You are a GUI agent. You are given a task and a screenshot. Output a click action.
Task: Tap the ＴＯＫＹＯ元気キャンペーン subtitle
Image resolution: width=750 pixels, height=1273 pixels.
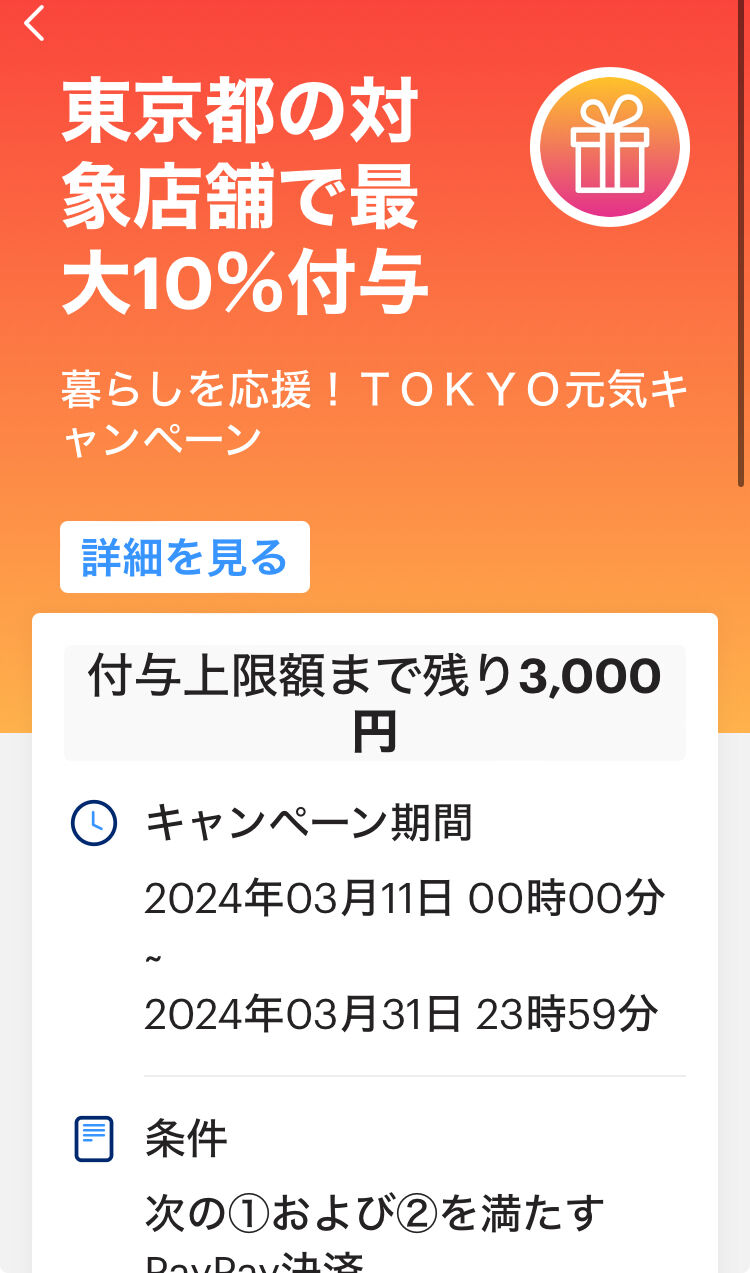tap(375, 408)
